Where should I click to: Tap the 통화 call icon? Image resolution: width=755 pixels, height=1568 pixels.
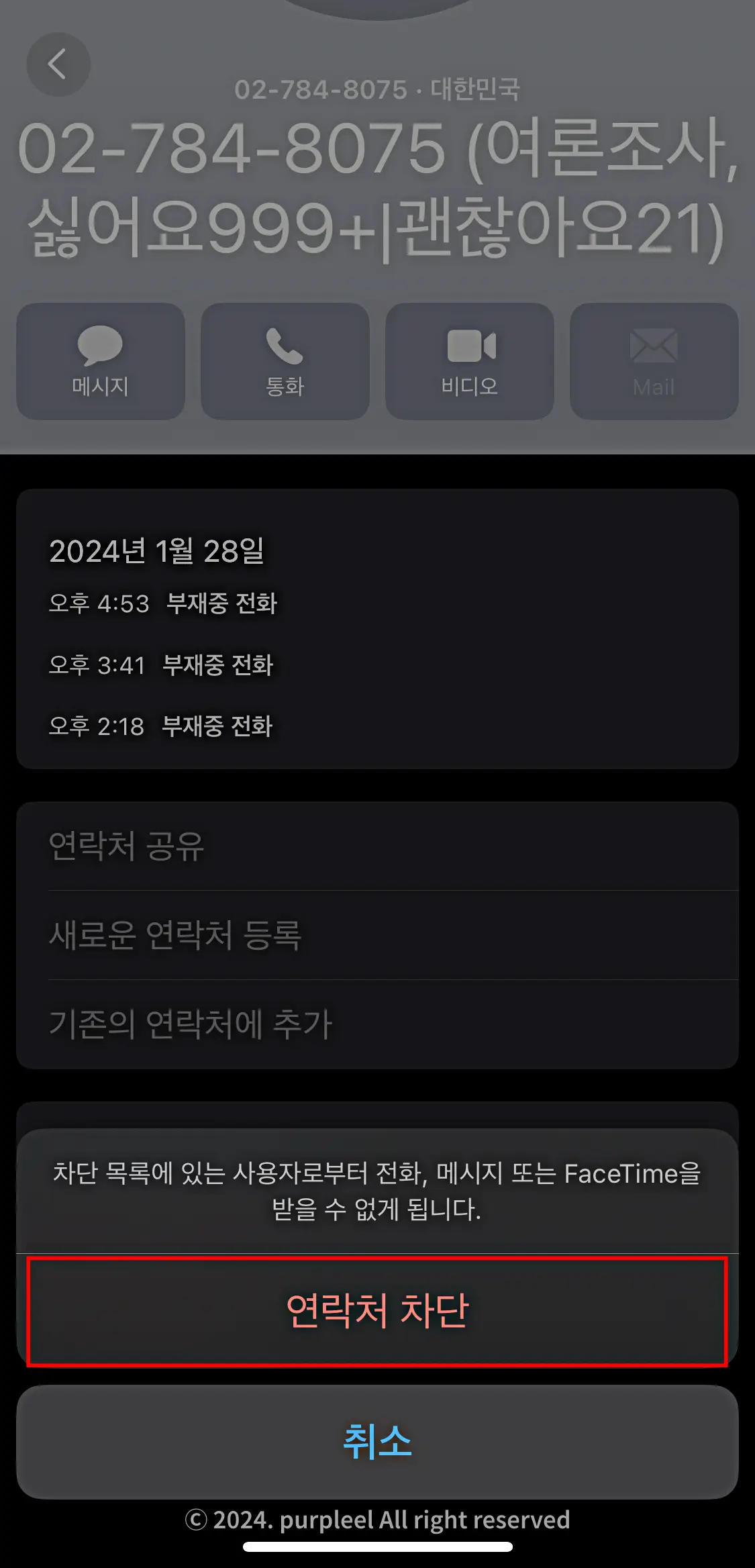pos(285,362)
